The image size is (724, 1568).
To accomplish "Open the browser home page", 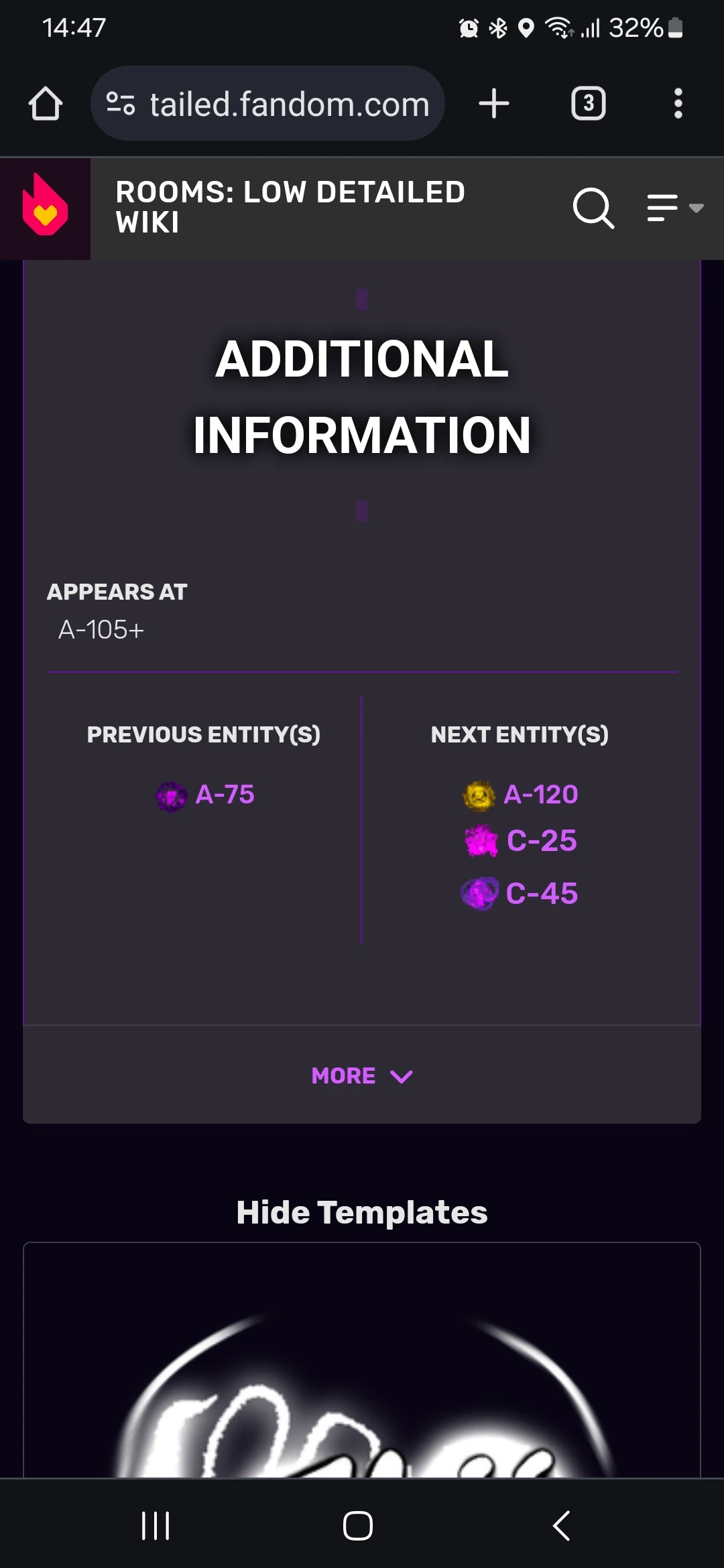I will tap(46, 104).
